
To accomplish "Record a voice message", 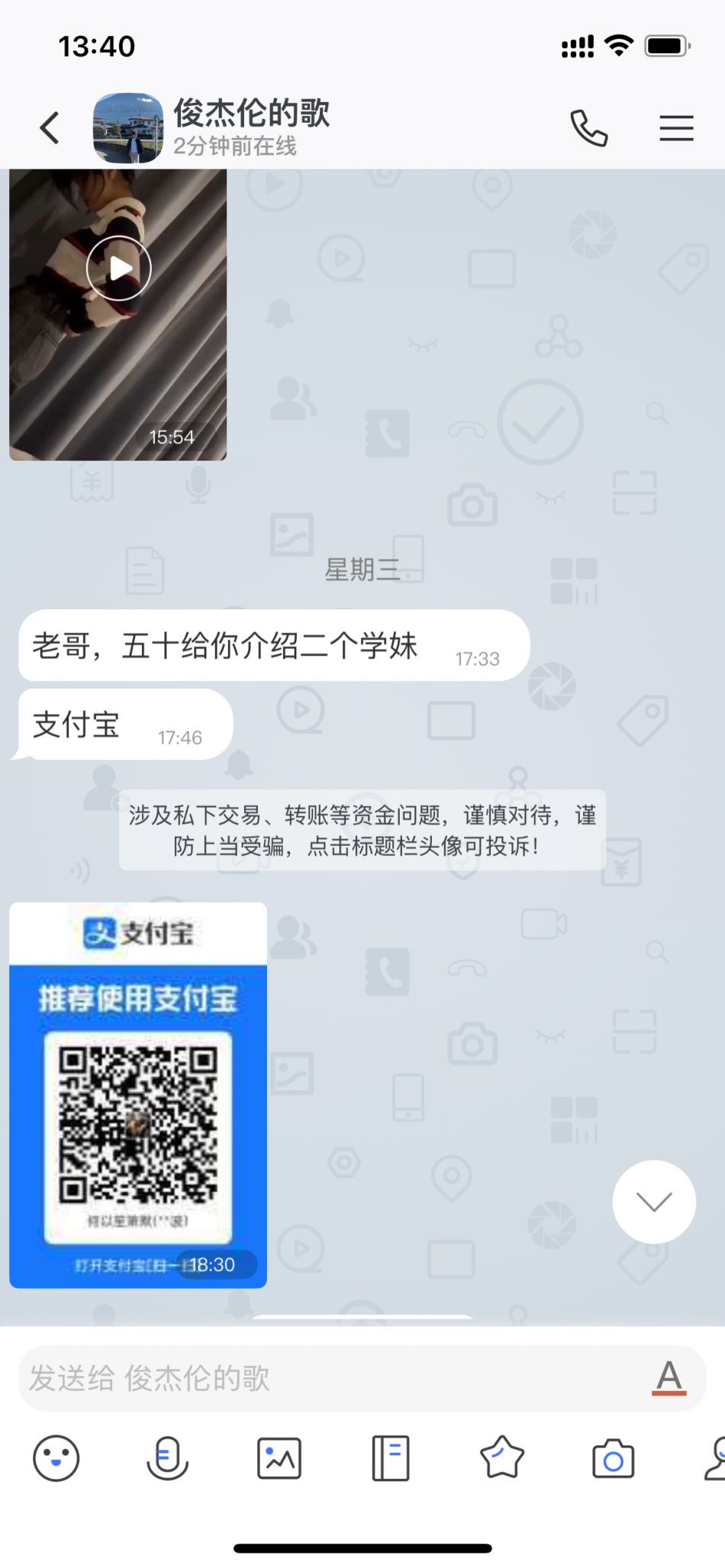I will pos(167,1458).
